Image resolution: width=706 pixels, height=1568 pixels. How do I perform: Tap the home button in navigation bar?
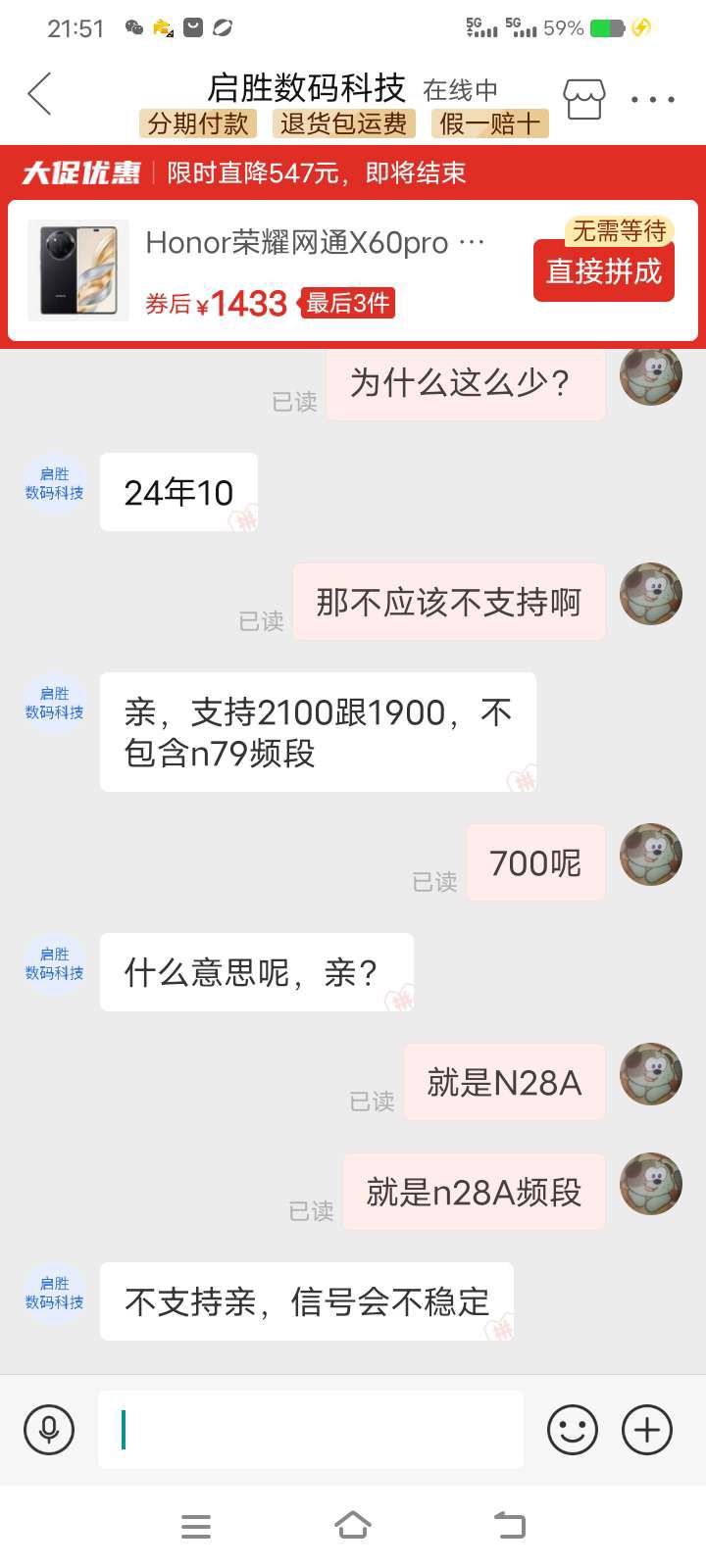pos(353,1525)
